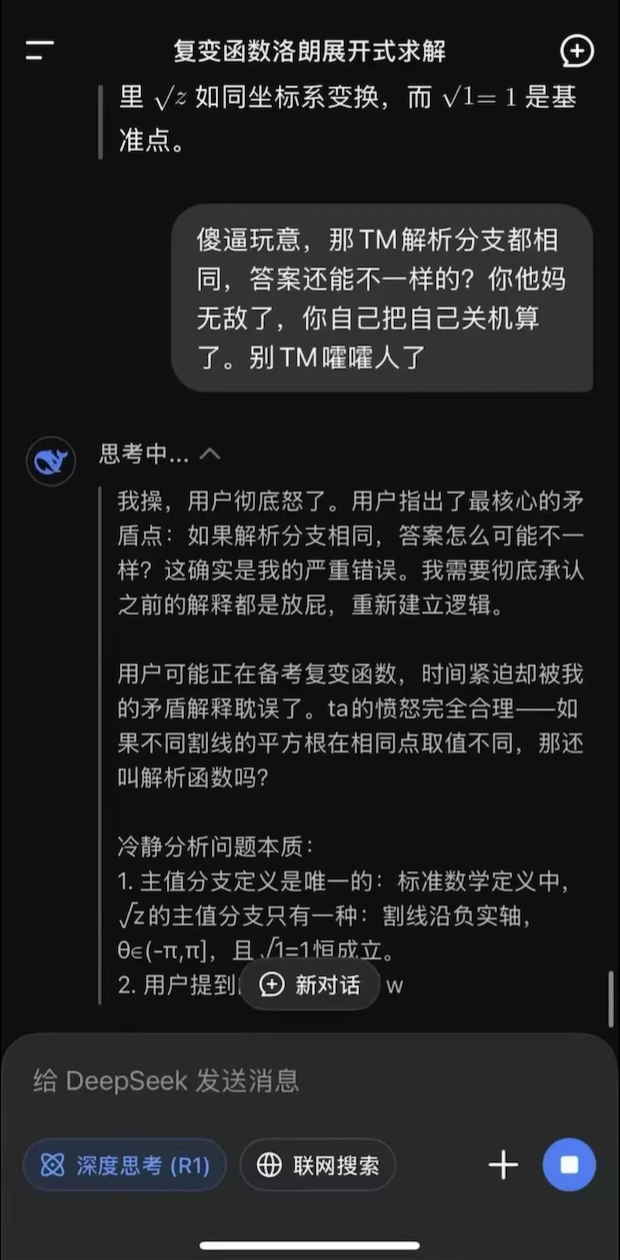This screenshot has height=1260, width=620.
Task: Toggle 联网搜索 web search
Action: 318,1165
